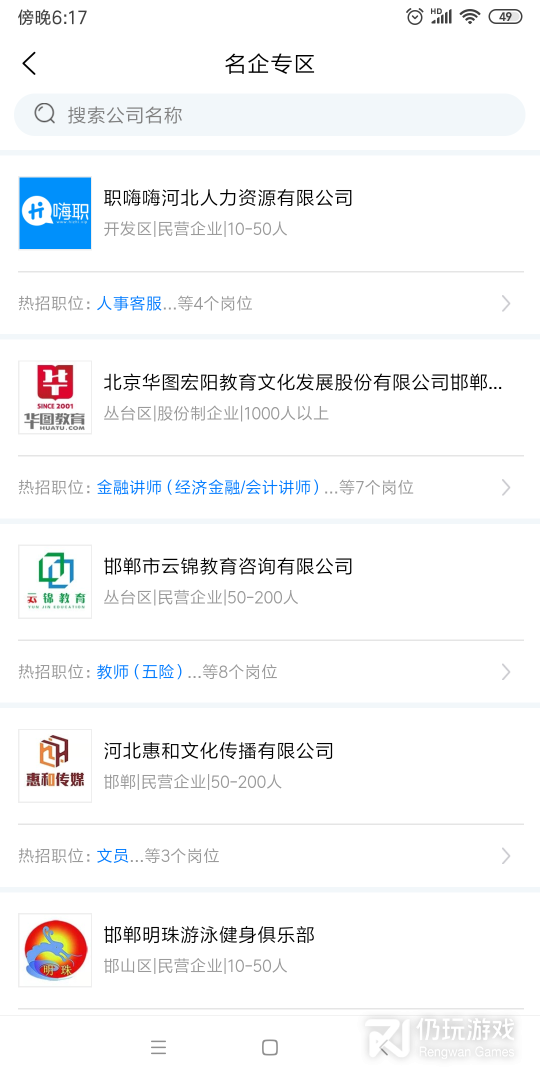Open 职嗨嗨河北人力资源有限公司 company card

coord(270,214)
